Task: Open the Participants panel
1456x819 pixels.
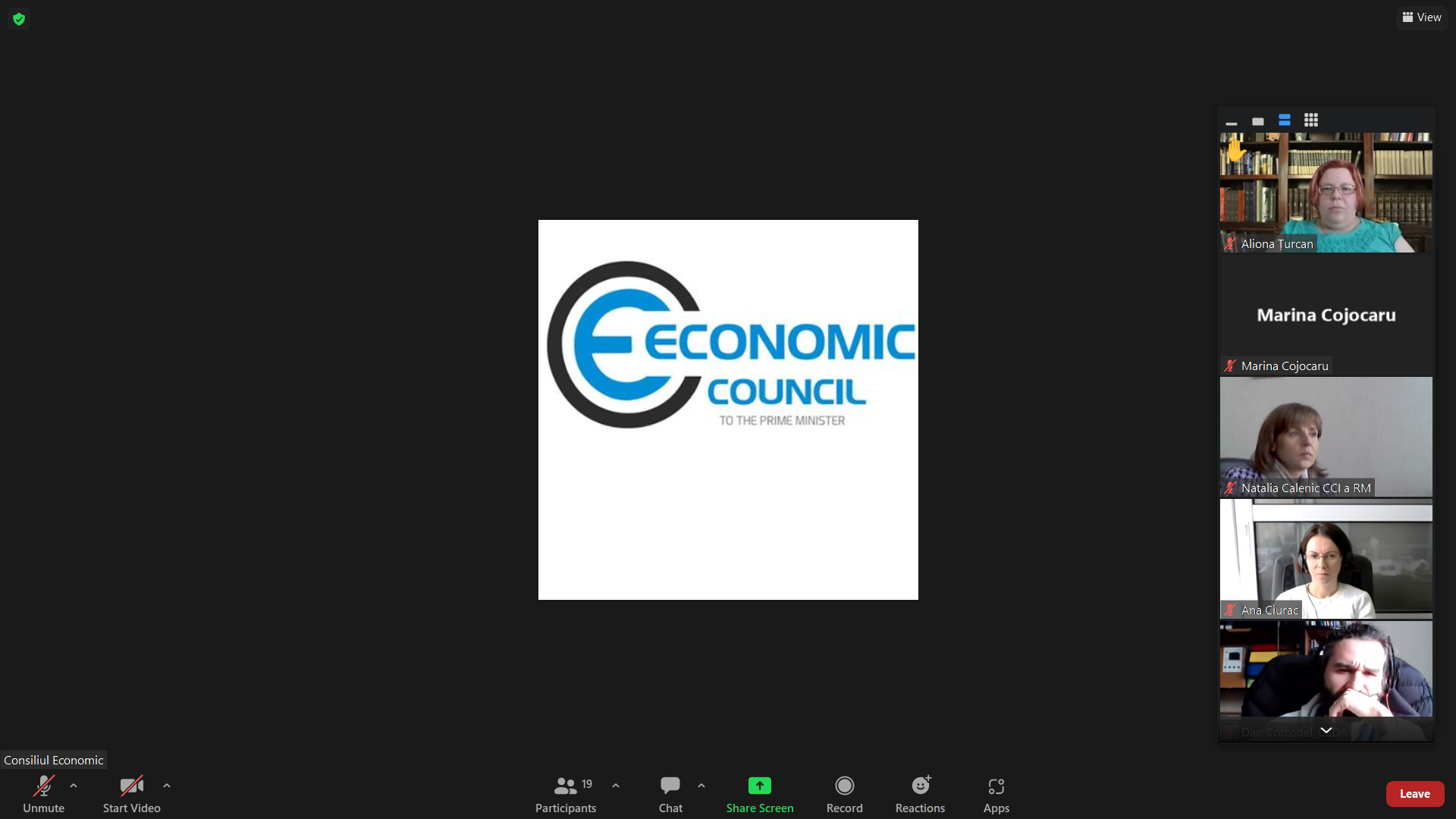Action: tap(566, 793)
